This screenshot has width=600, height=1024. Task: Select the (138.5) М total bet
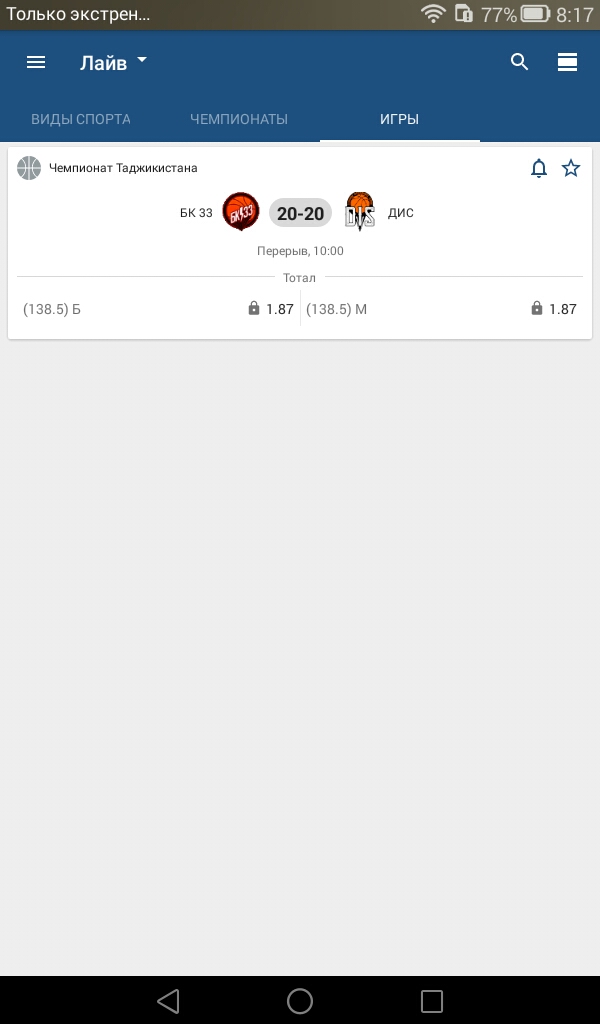point(441,309)
